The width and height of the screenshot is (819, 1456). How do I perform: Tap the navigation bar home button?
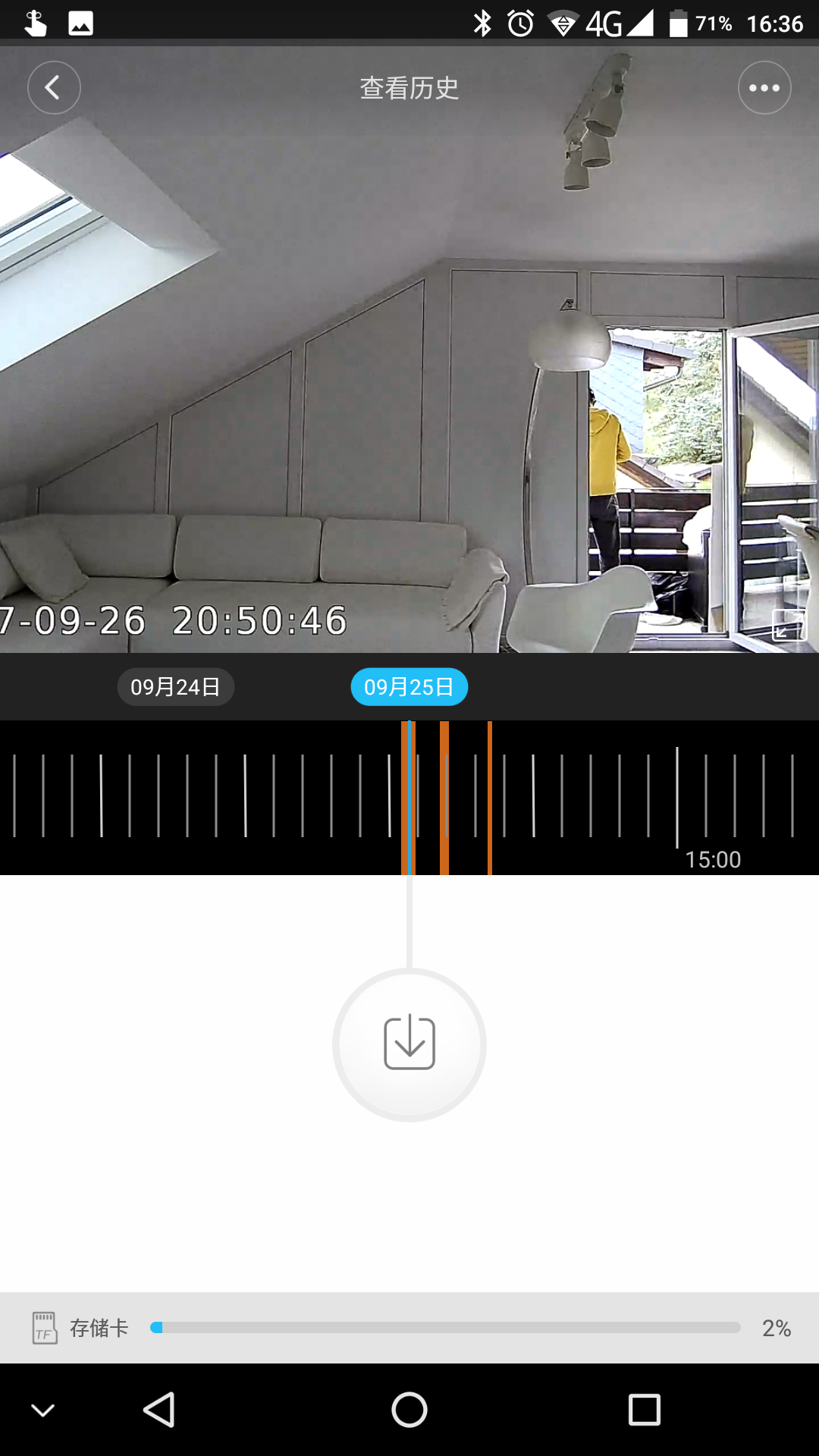[409, 1410]
